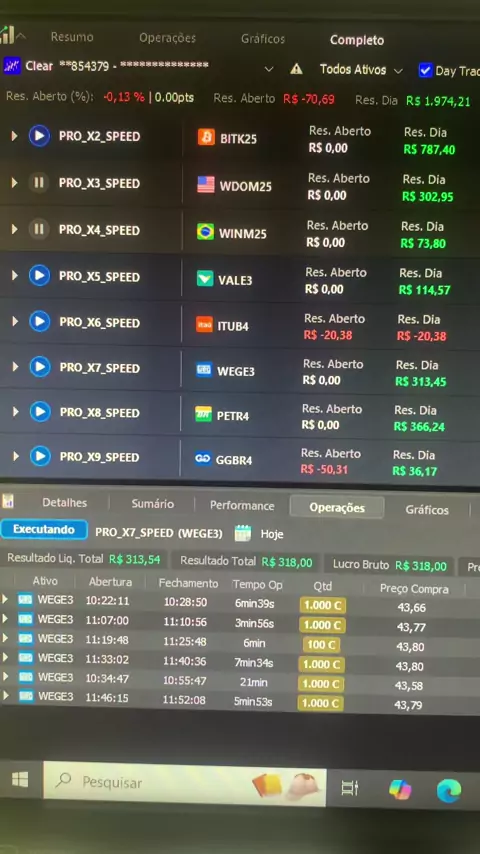This screenshot has width=480, height=854.
Task: Open the Performance tab
Action: click(242, 505)
